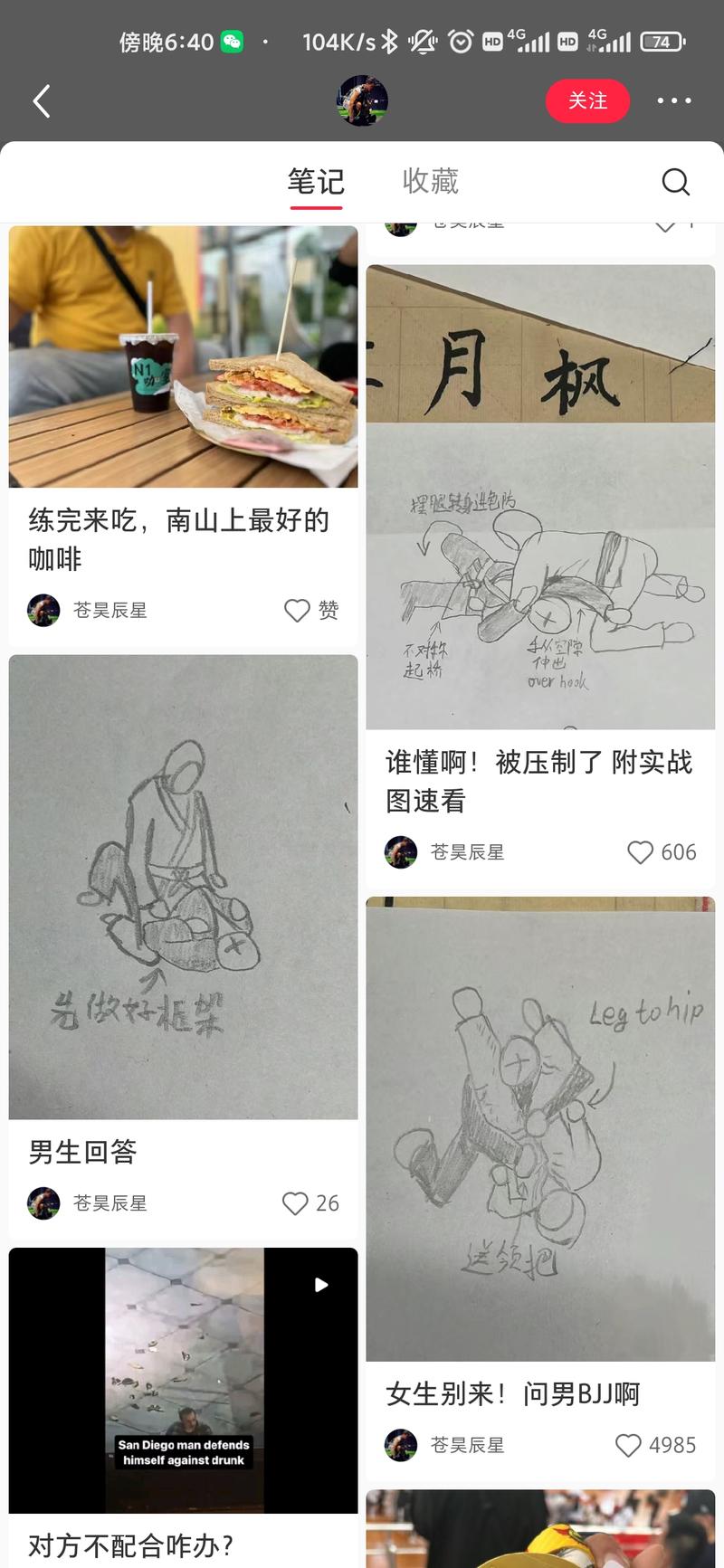The width and height of the screenshot is (724, 1568).
Task: Tap the WeChat notification icon in status bar
Action: pyautogui.click(x=233, y=41)
